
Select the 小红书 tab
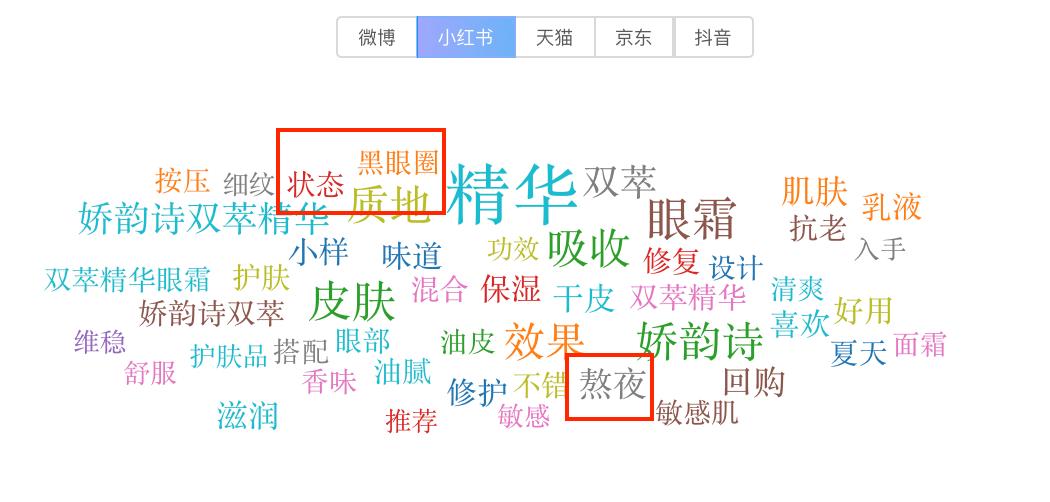pyautogui.click(x=465, y=38)
